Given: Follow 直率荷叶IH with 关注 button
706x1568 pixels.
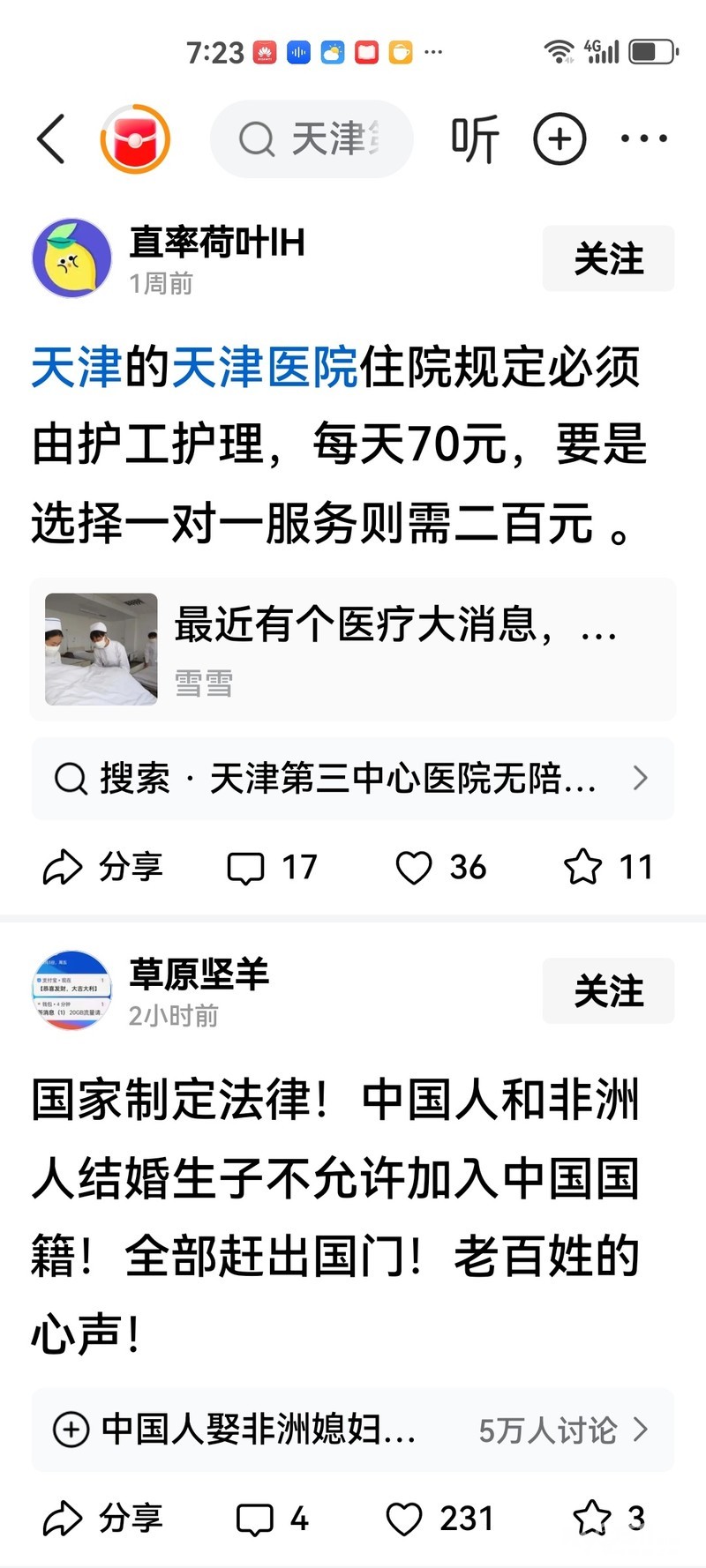Looking at the screenshot, I should click(x=608, y=258).
